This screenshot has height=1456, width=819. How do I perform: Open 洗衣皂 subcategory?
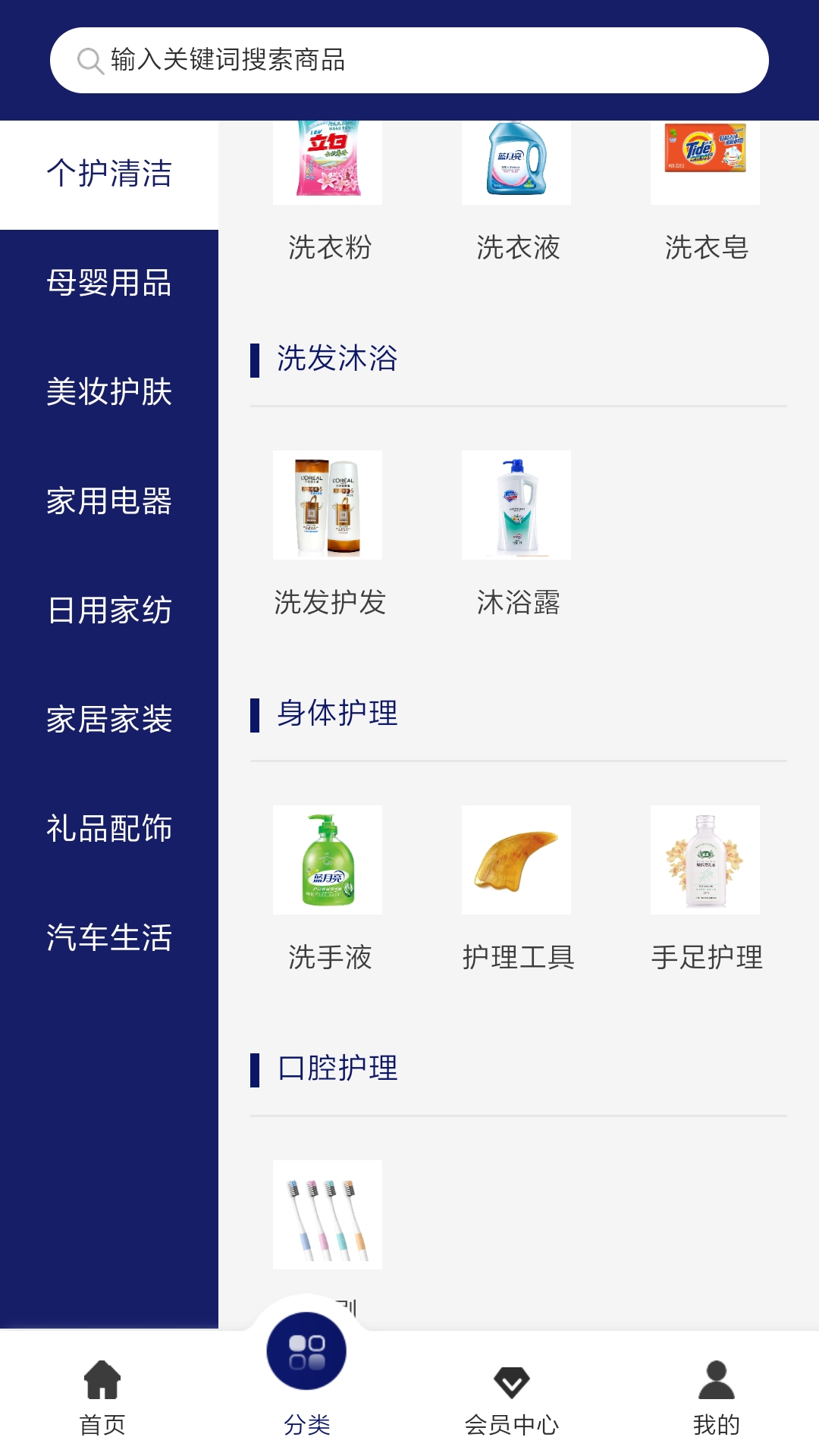point(705,190)
